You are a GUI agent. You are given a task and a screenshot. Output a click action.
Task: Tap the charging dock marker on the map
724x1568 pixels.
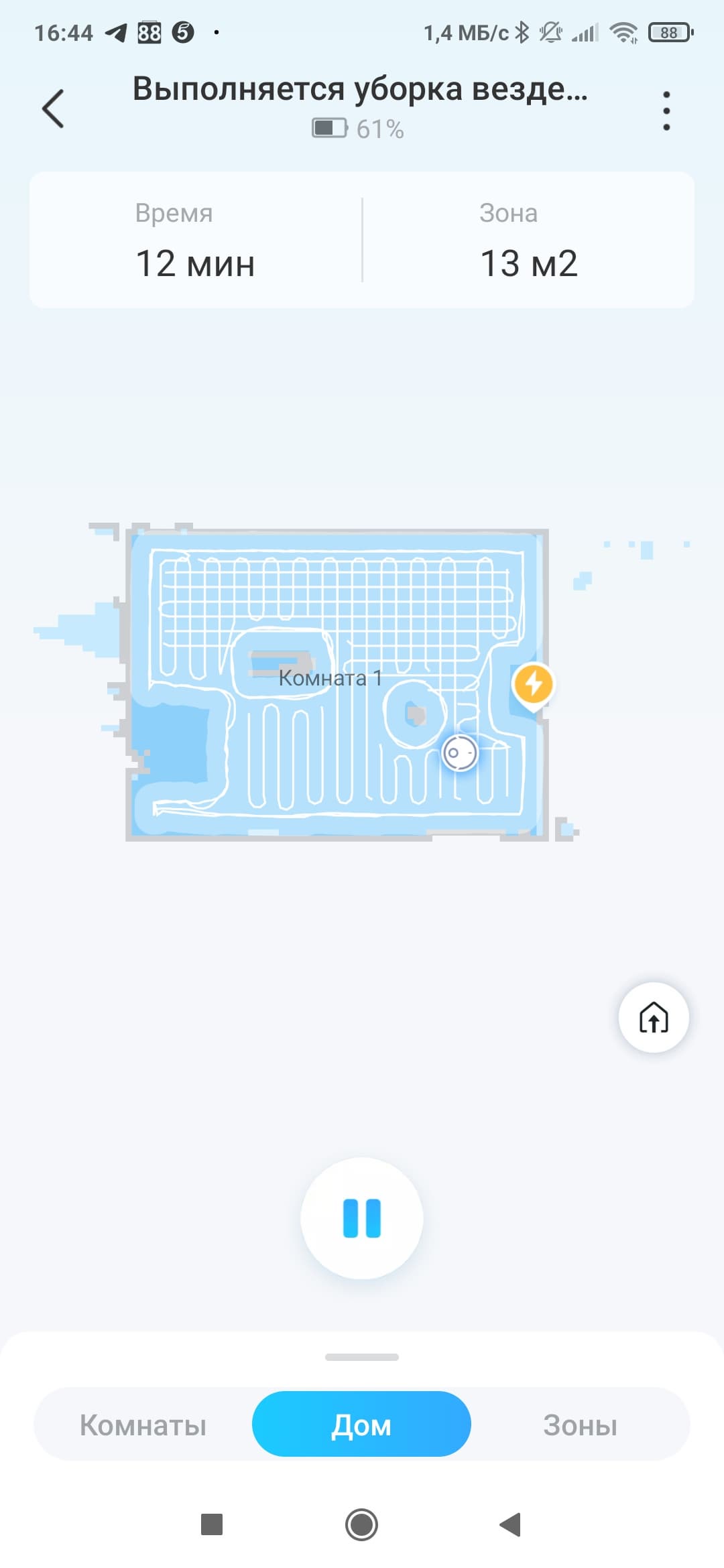(x=533, y=684)
